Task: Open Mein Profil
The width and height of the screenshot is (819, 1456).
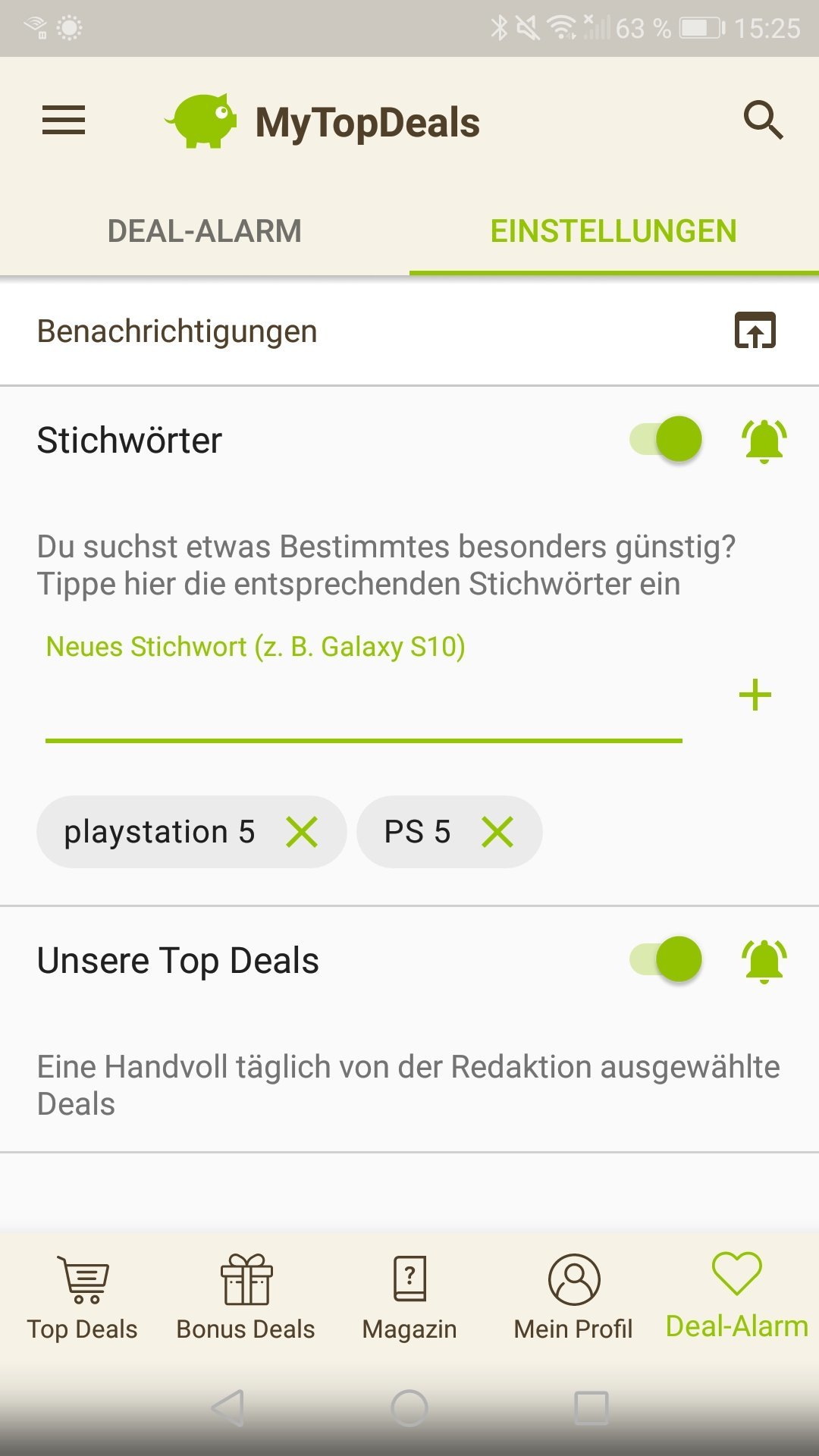Action: pyautogui.click(x=573, y=1297)
